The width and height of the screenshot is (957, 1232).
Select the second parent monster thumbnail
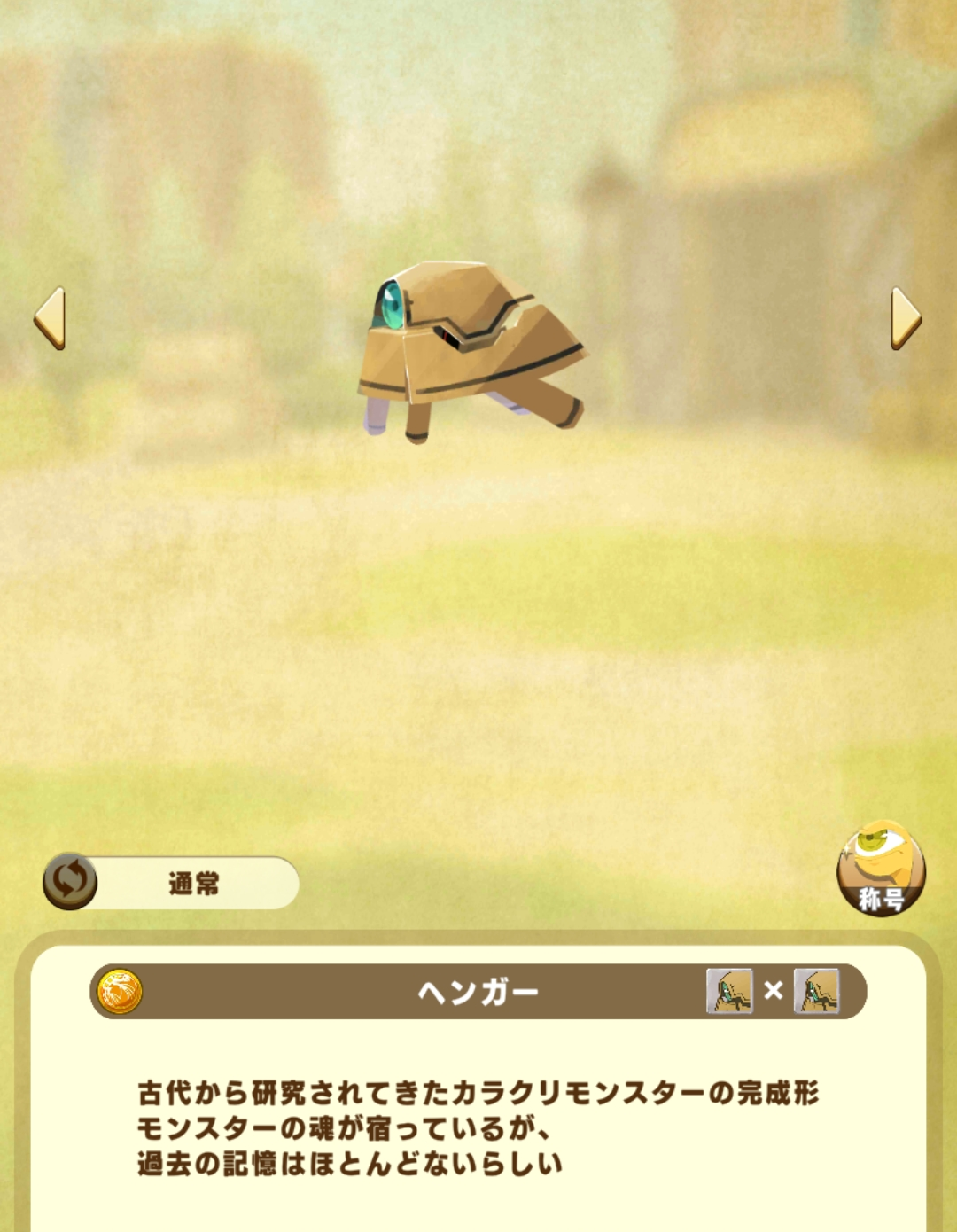tap(816, 991)
